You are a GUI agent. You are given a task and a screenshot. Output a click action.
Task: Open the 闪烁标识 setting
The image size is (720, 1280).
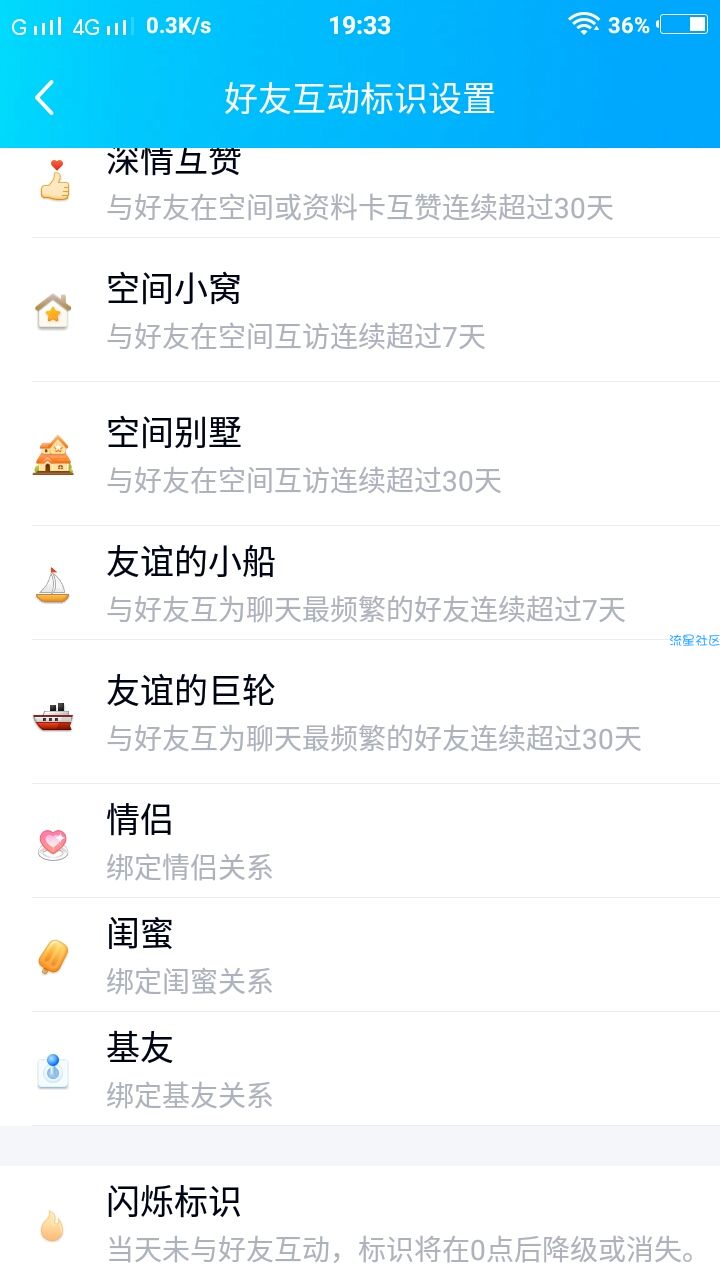click(360, 1223)
